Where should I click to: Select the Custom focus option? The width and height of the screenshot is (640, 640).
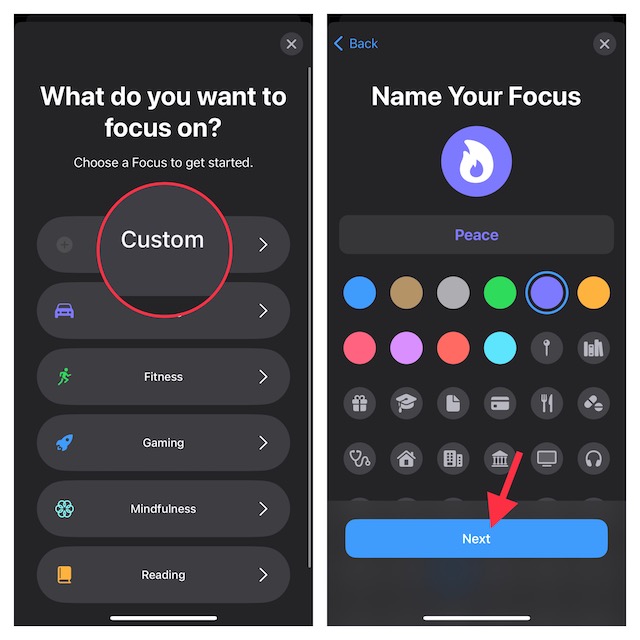coord(163,244)
